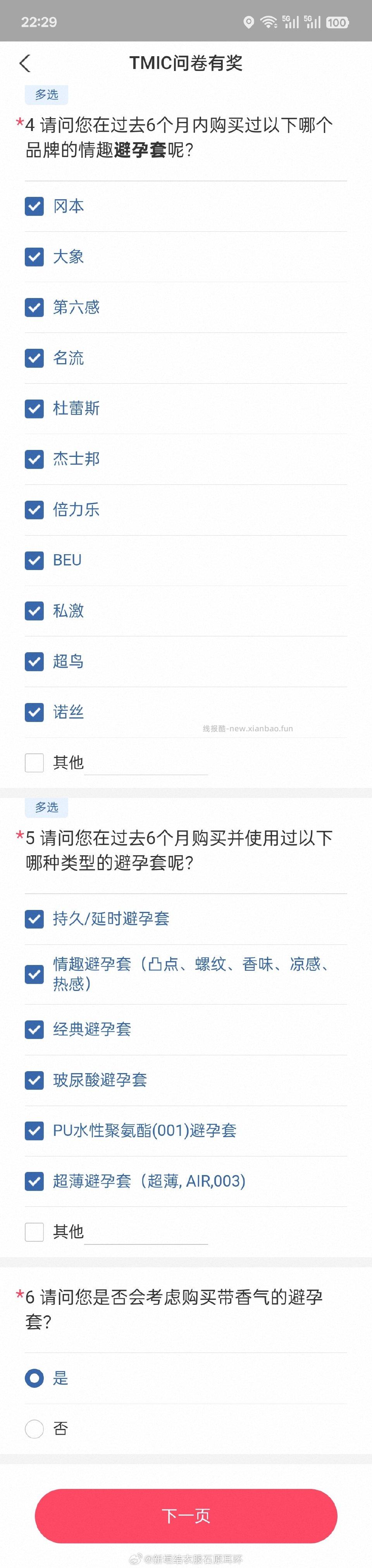Uncheck the 冈本 brand checkbox
Screen dimensions: 372x1568
[x=34, y=206]
